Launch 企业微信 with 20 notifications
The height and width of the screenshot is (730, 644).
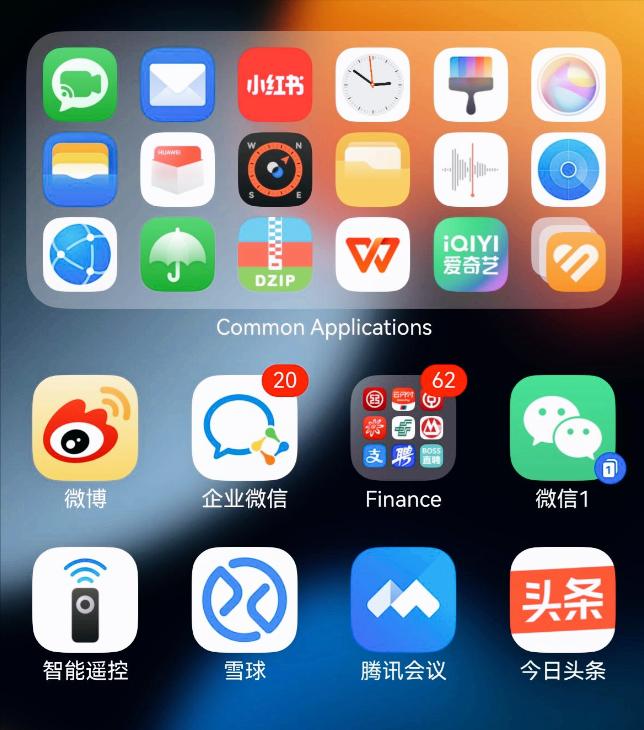pyautogui.click(x=245, y=428)
